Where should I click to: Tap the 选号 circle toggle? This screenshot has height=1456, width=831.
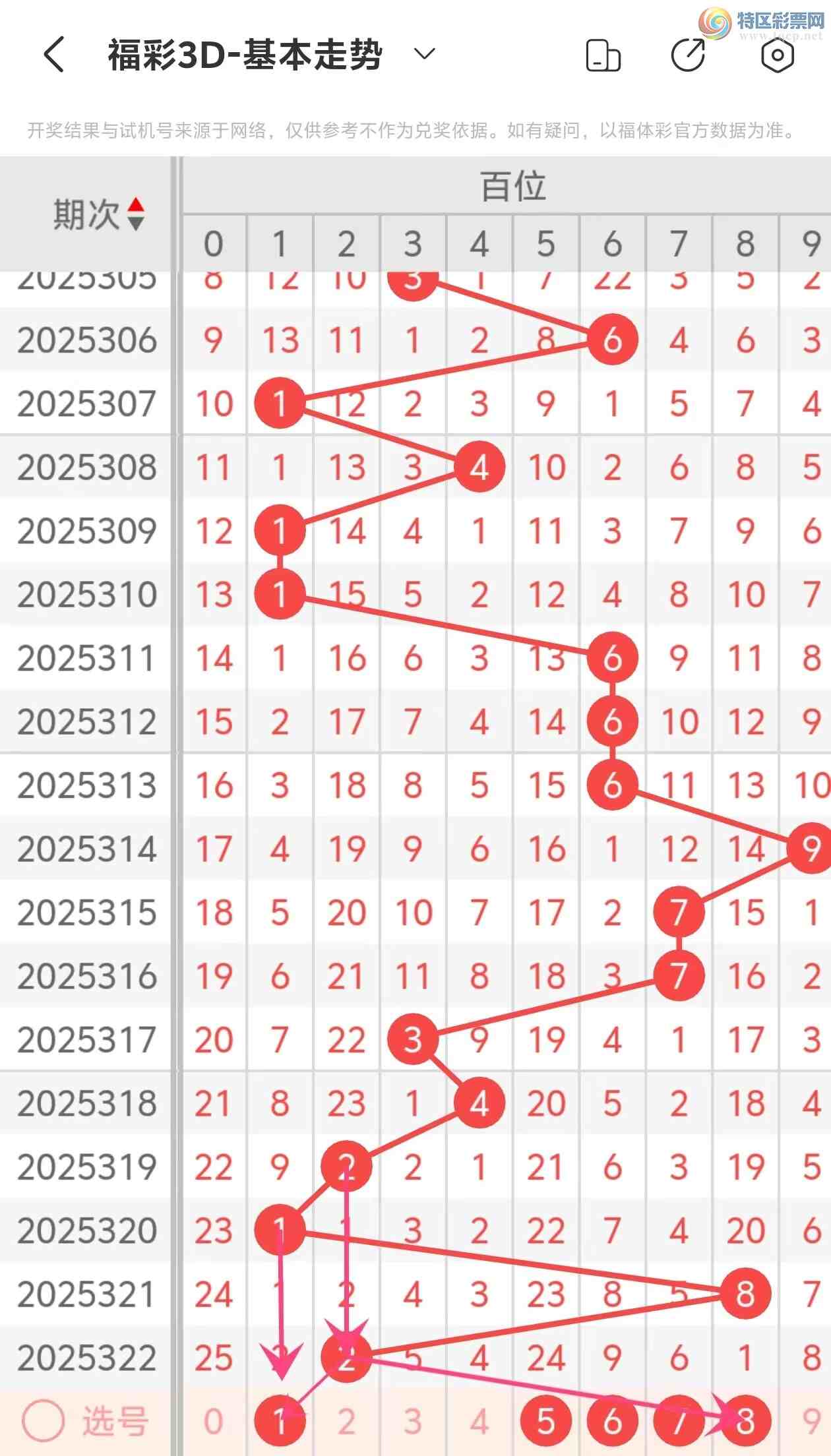point(44,1421)
